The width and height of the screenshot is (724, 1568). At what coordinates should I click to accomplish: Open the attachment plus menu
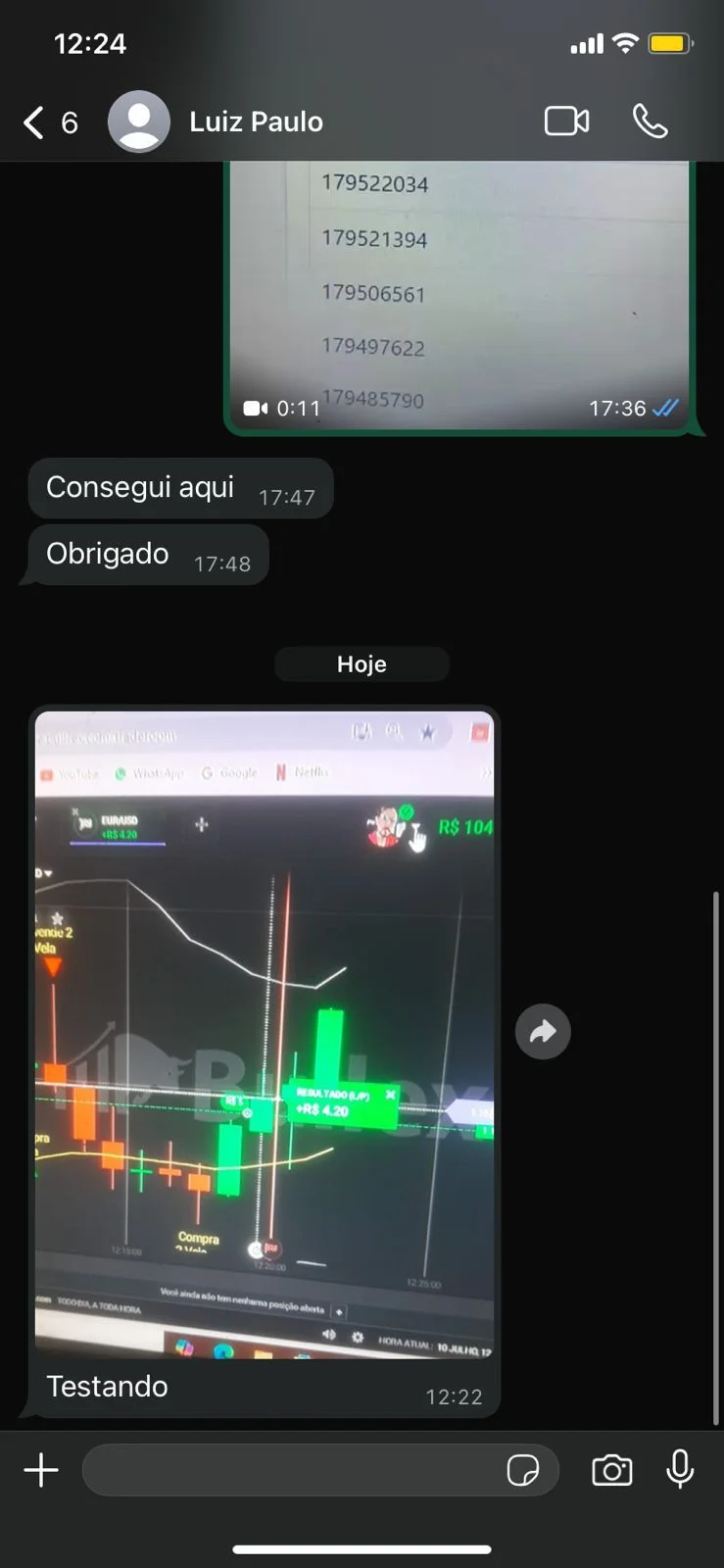[41, 1470]
